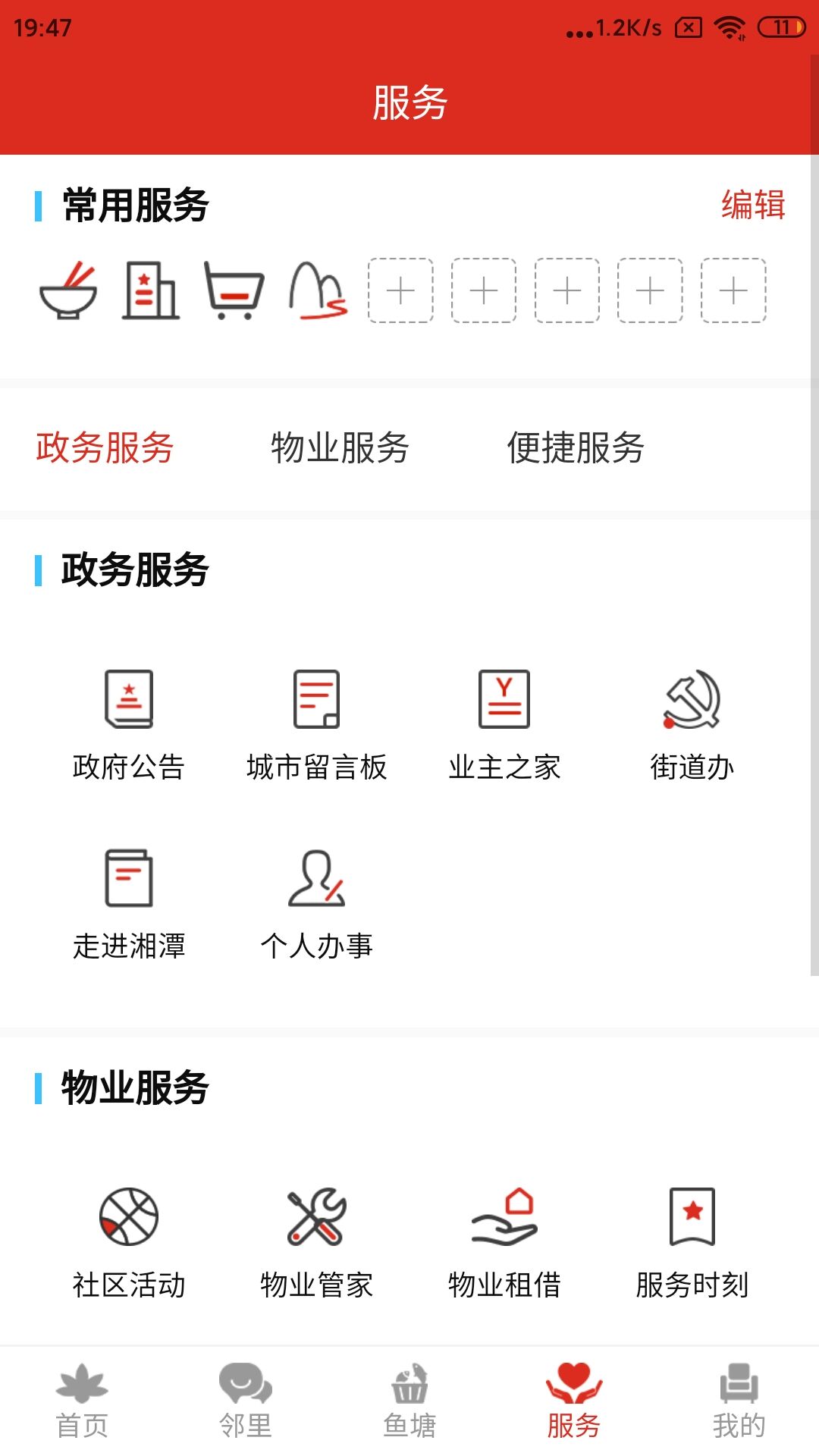
Task: Open 个人办事 personal affairs service
Action: tap(318, 899)
